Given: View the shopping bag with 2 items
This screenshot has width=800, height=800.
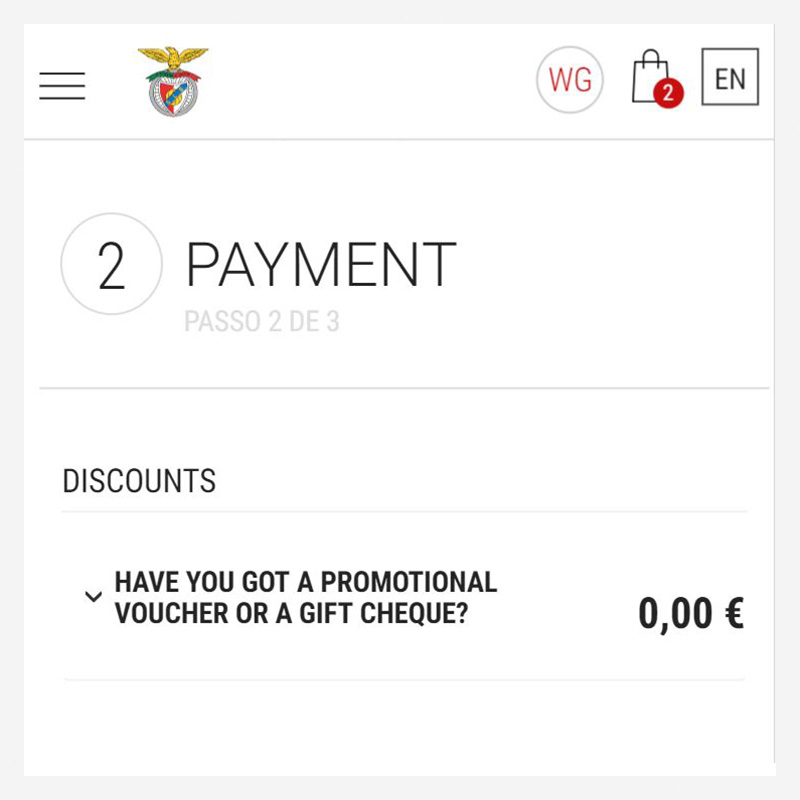Looking at the screenshot, I should tap(653, 79).
